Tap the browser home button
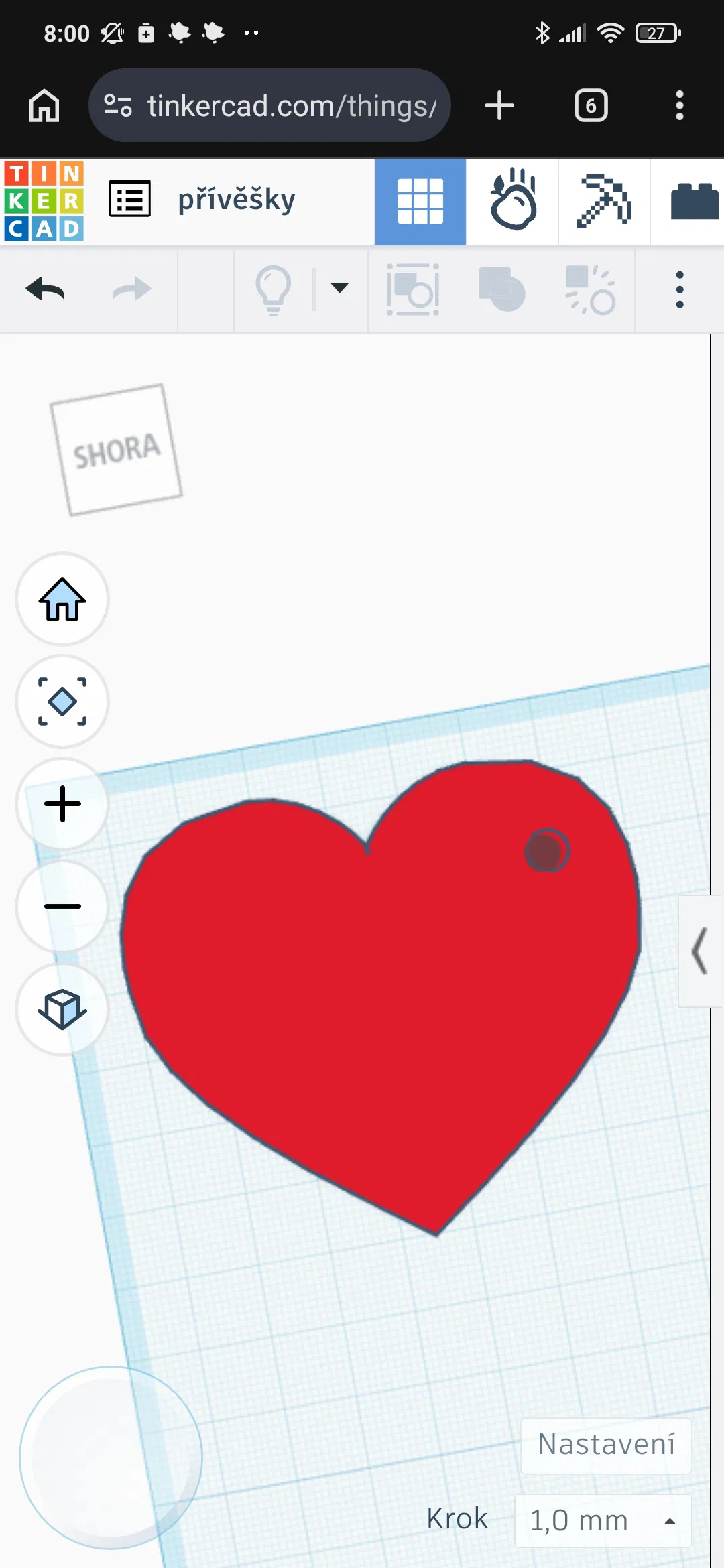This screenshot has width=724, height=1568. pyautogui.click(x=44, y=106)
